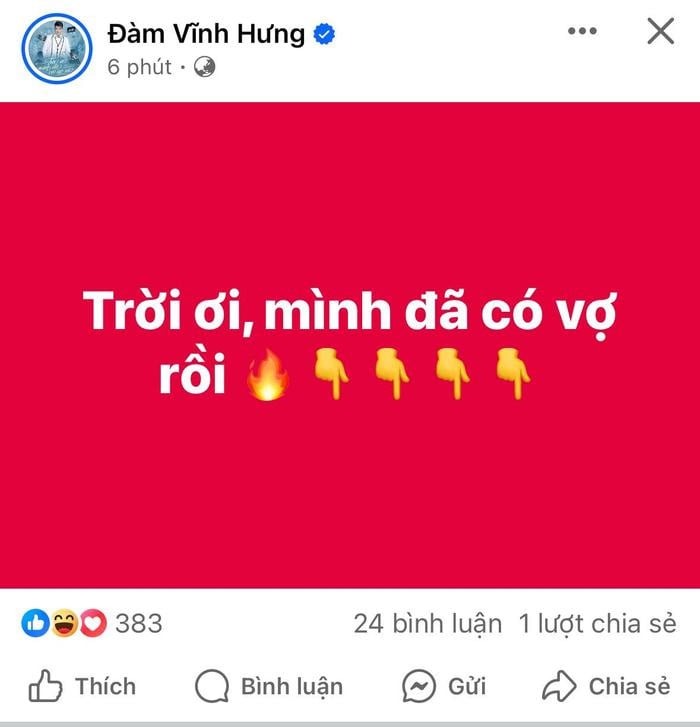Share the post with Chia sẻ
700x727 pixels.
point(606,686)
